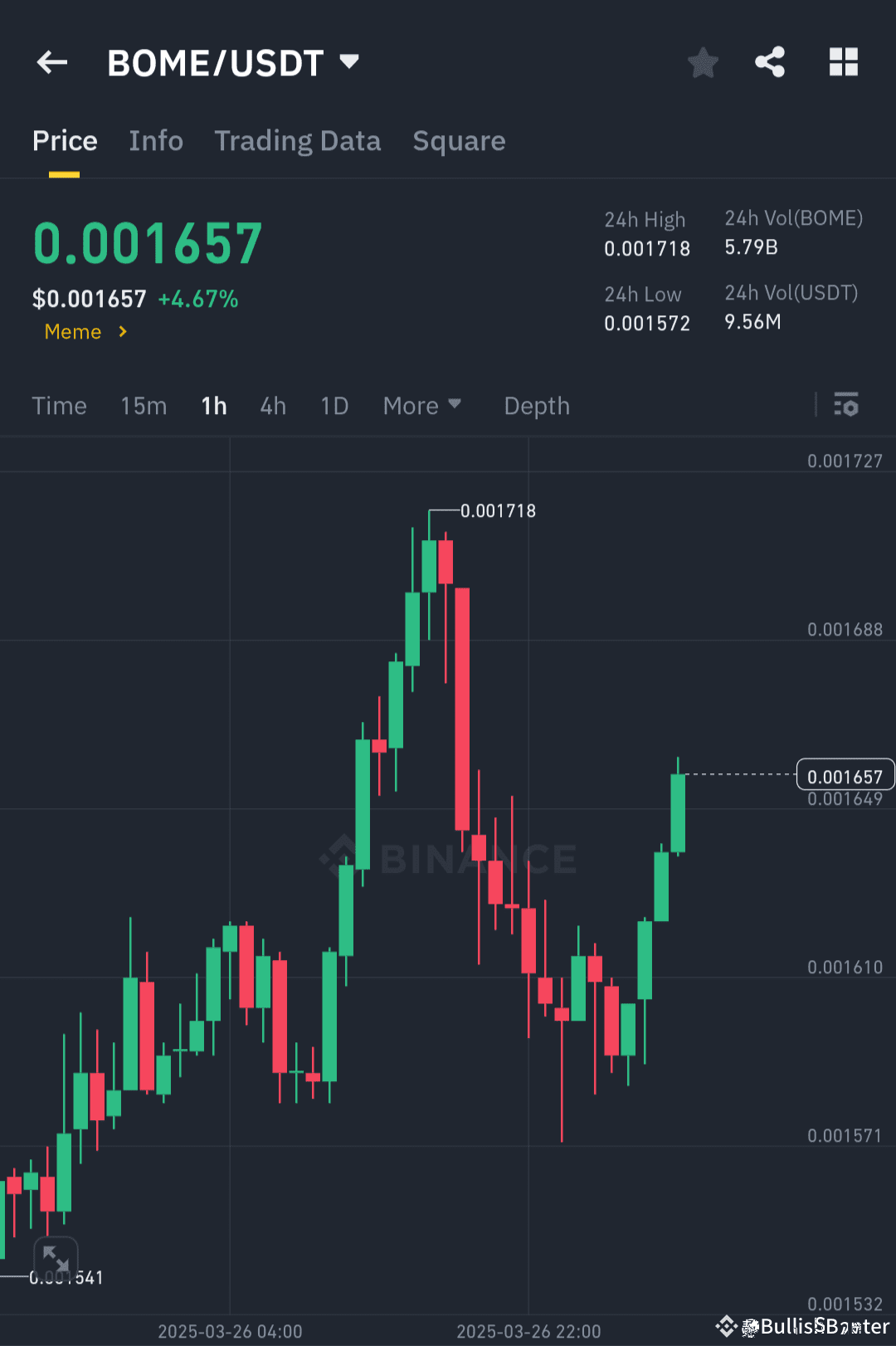Enable the 4h timeframe
896x1346 pixels.
click(272, 406)
